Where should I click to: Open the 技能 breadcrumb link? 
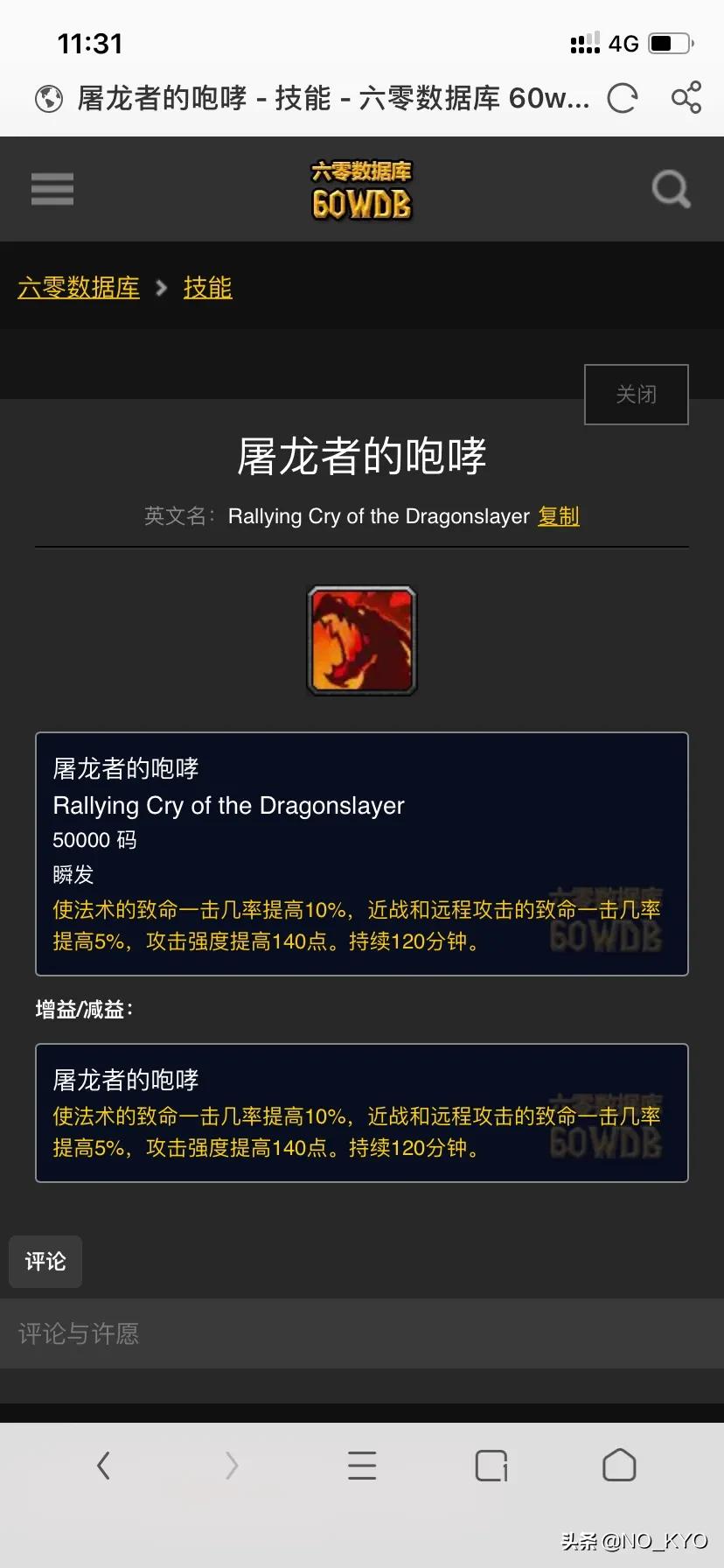pyautogui.click(x=207, y=288)
